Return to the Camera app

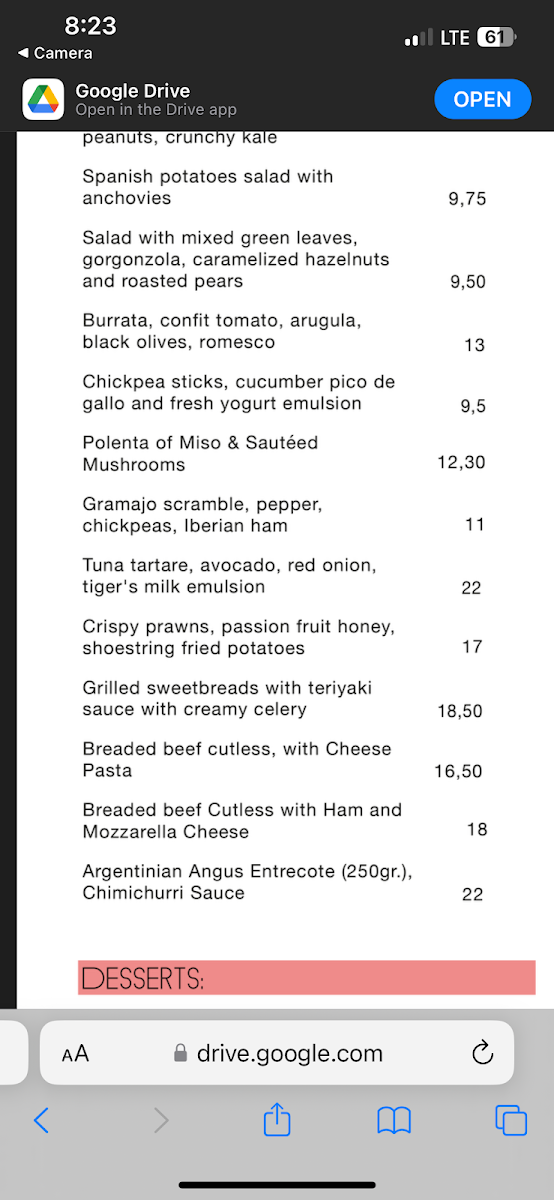coord(56,53)
